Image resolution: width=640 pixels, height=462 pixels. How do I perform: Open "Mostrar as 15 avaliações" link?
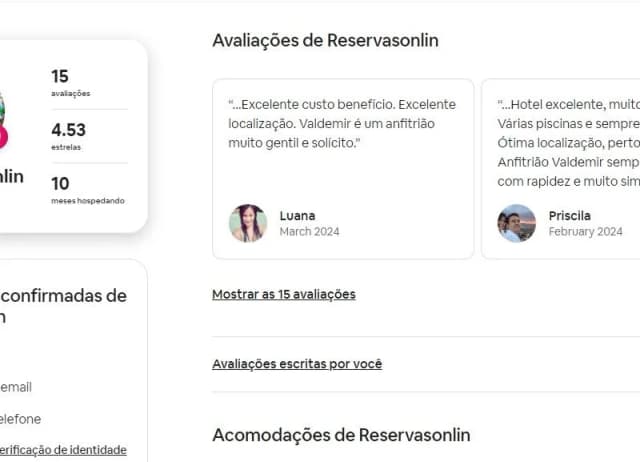[283, 294]
